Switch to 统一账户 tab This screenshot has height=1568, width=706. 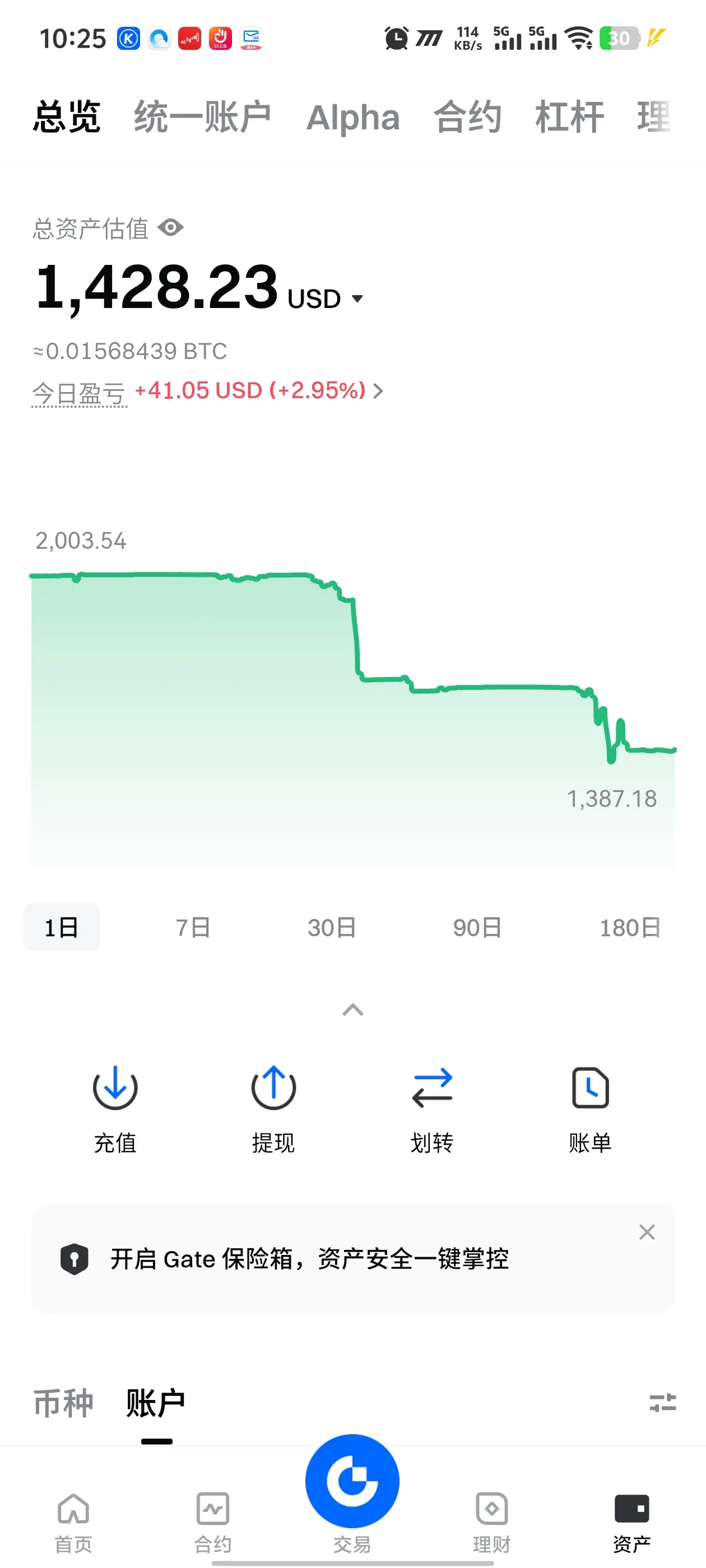202,117
